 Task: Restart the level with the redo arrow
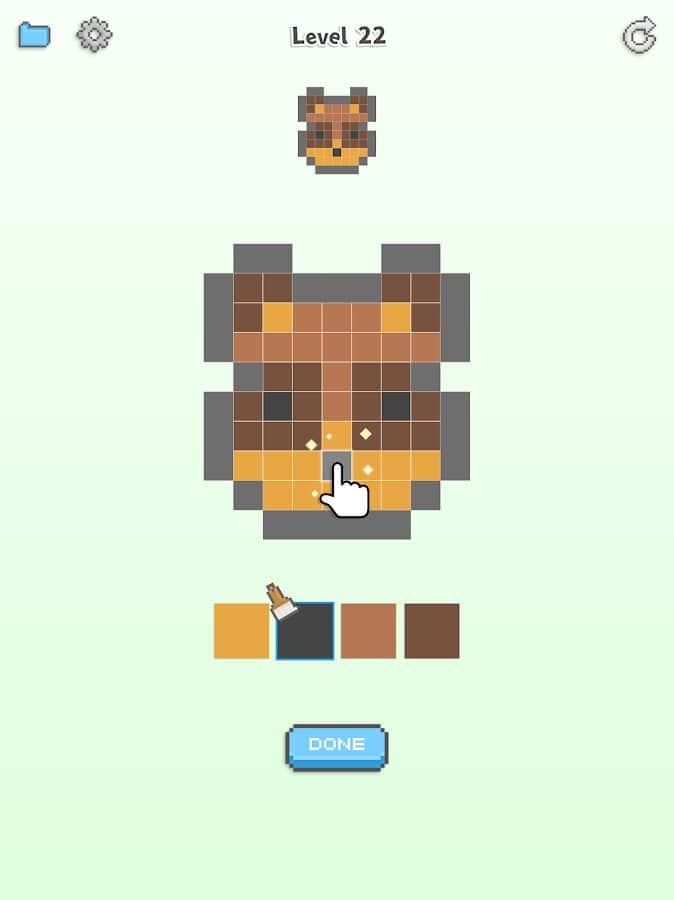(639, 36)
